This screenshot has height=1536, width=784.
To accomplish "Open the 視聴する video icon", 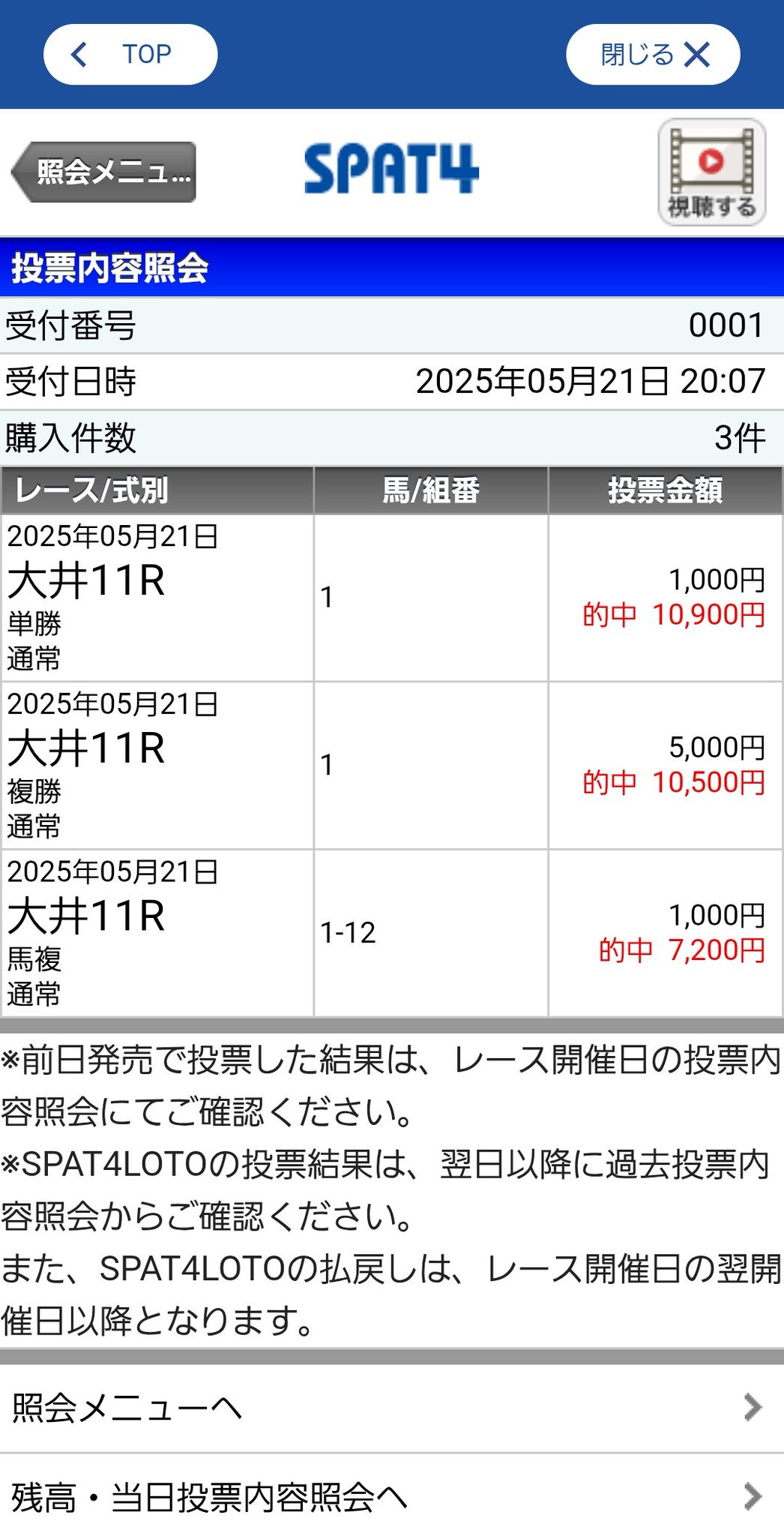I will coord(711,172).
